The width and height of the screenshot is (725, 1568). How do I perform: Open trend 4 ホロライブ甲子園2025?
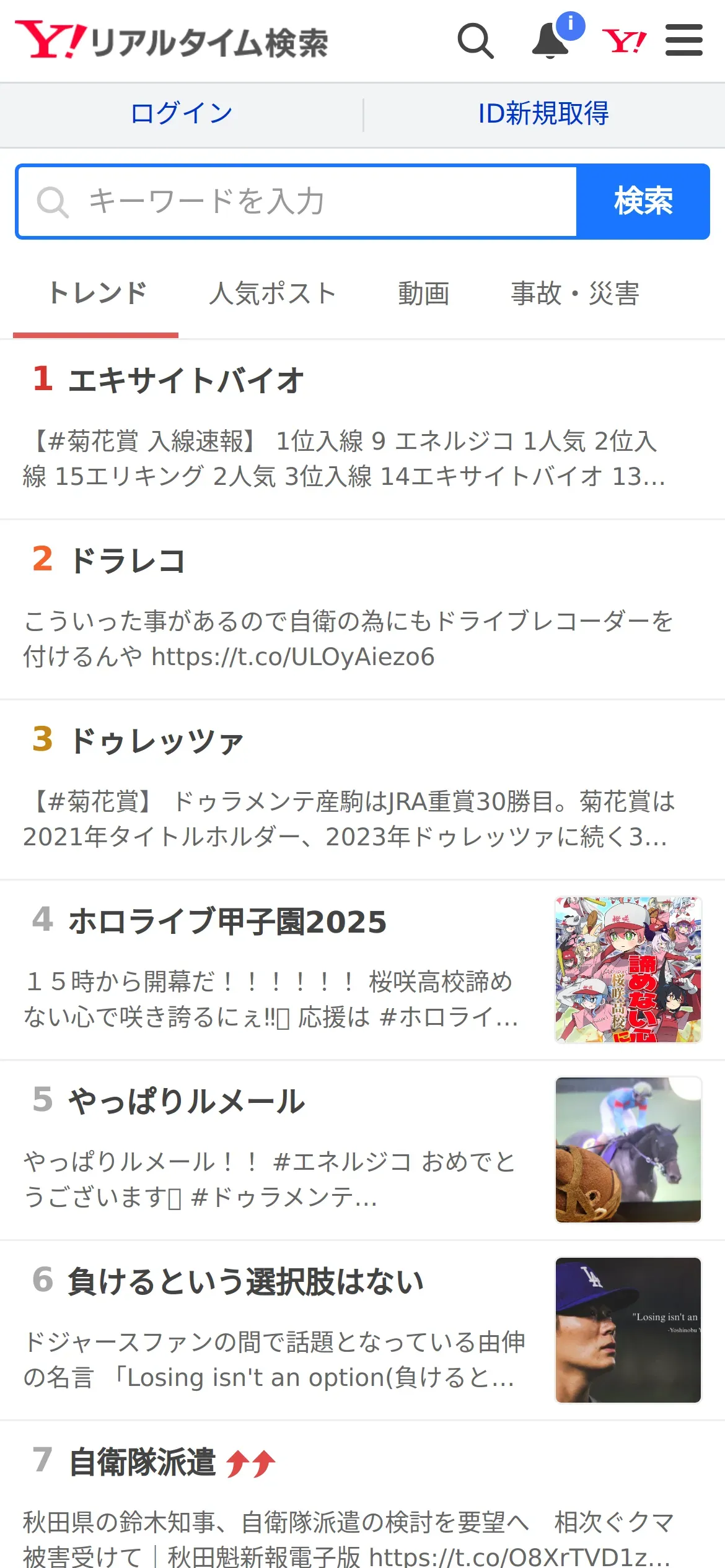pyautogui.click(x=227, y=921)
